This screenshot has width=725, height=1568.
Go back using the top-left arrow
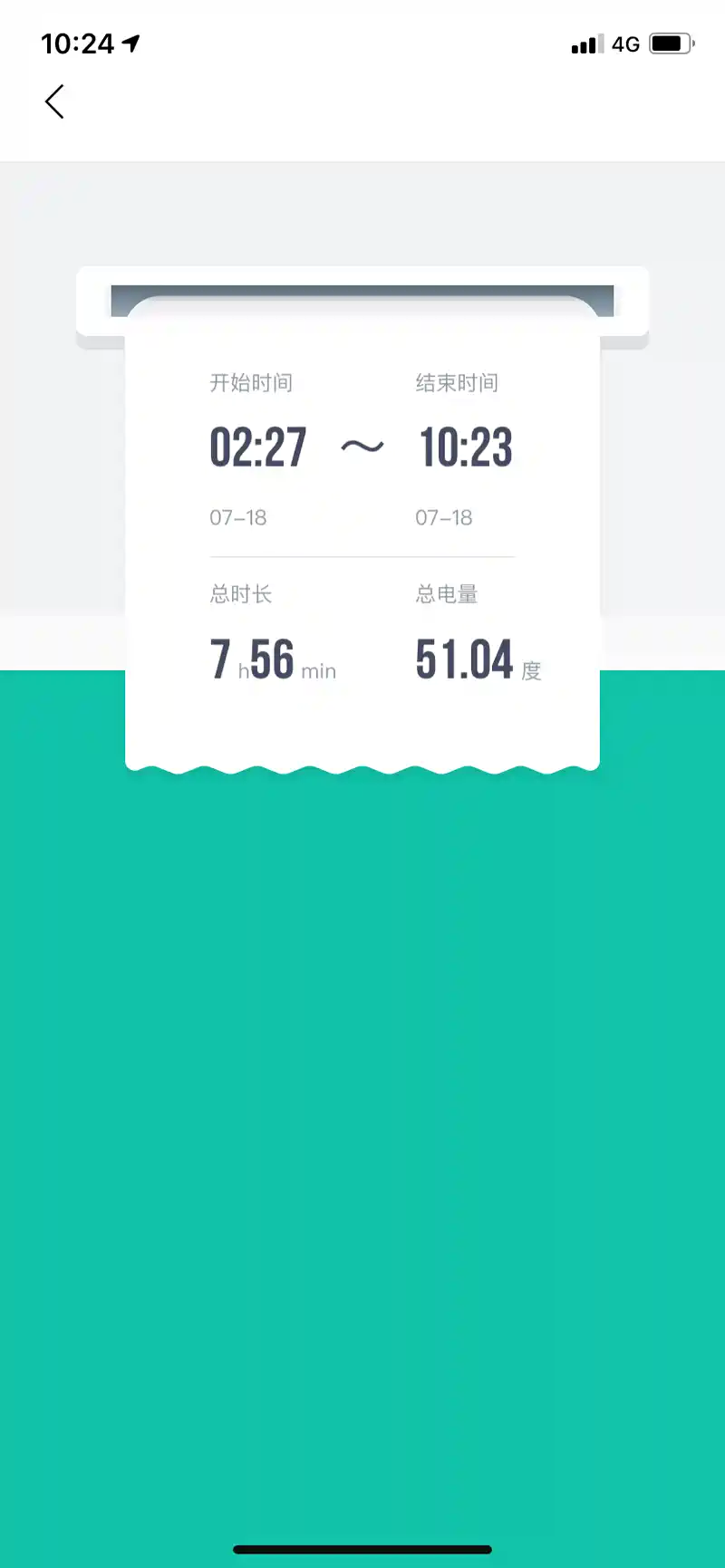(x=54, y=101)
